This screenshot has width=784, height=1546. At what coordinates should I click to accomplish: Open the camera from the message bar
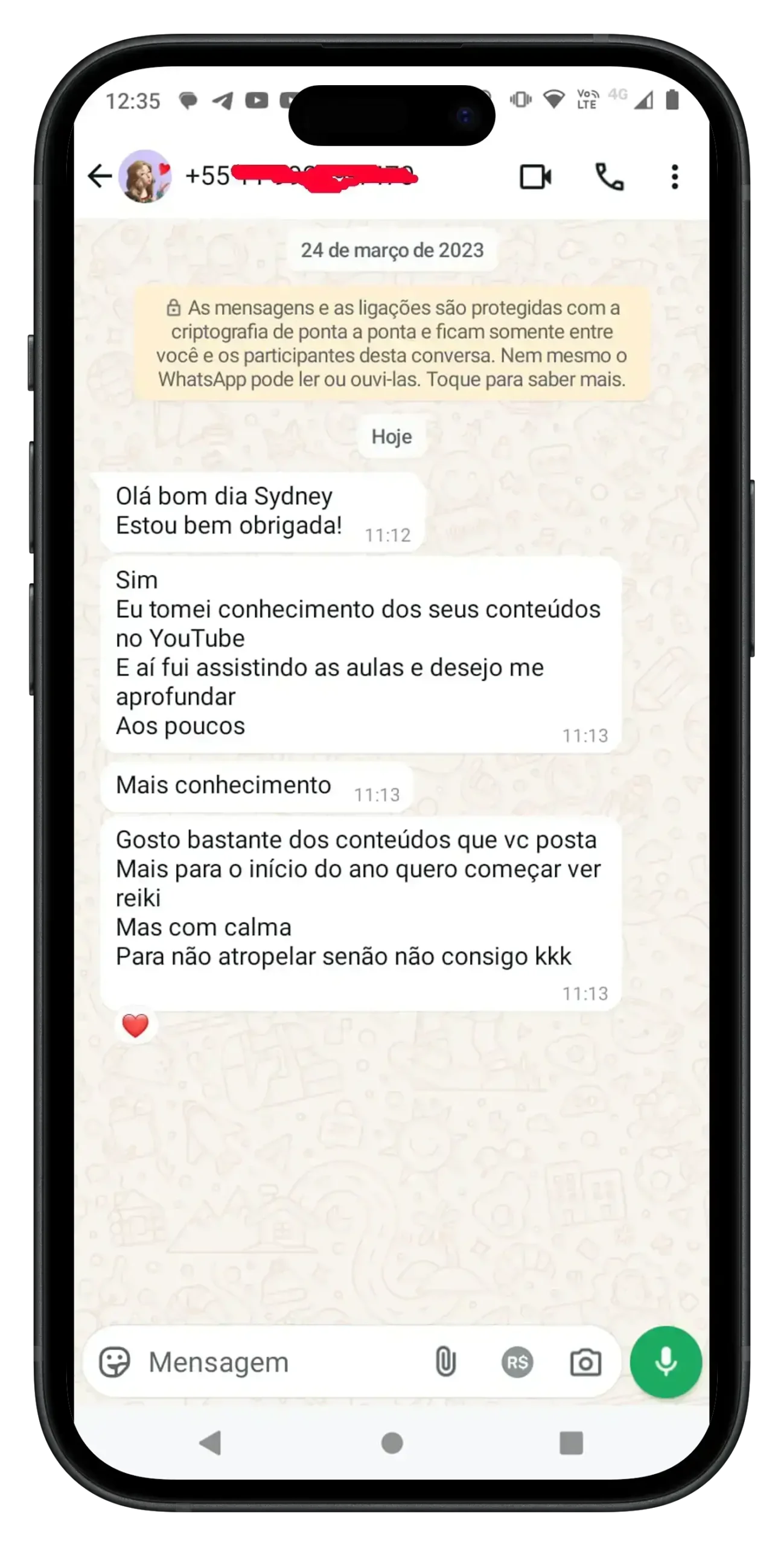(x=585, y=1362)
